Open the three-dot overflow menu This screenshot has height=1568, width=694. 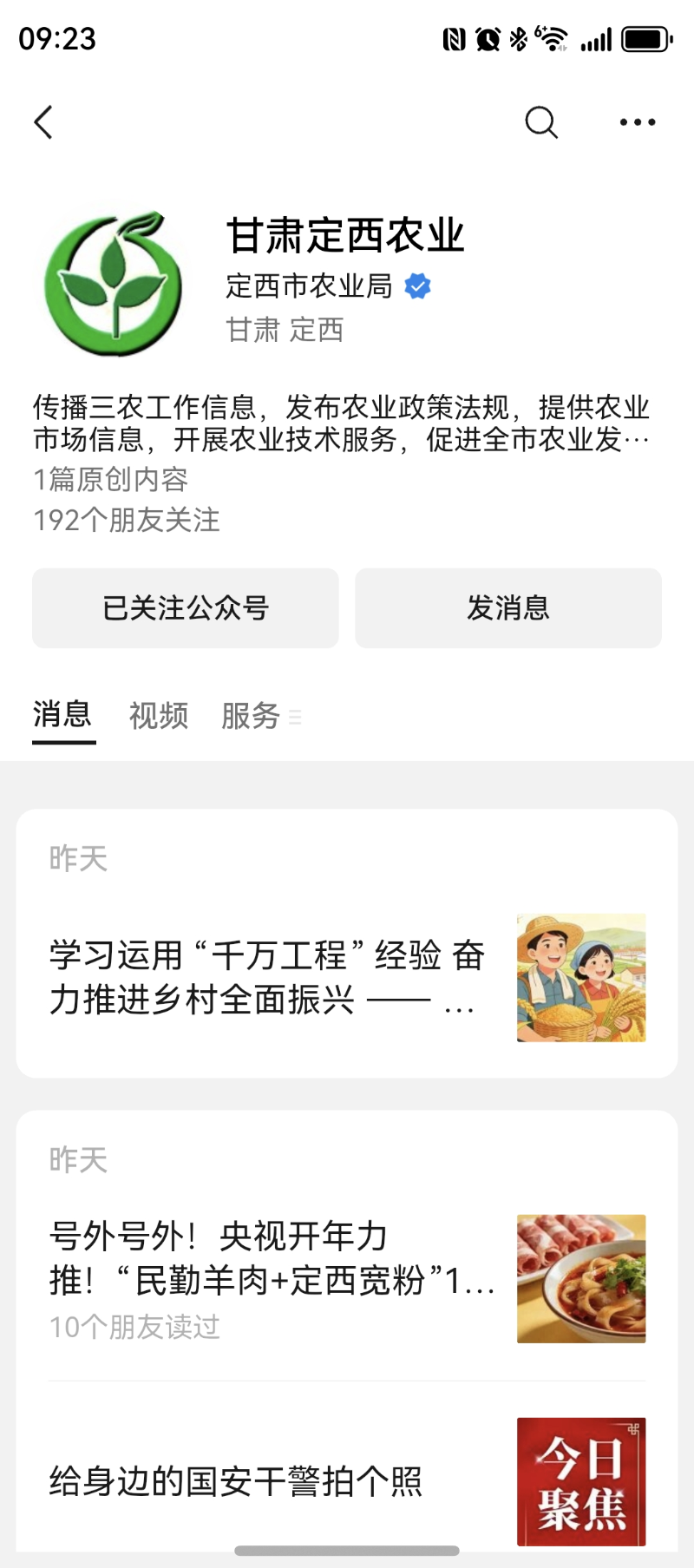638,122
